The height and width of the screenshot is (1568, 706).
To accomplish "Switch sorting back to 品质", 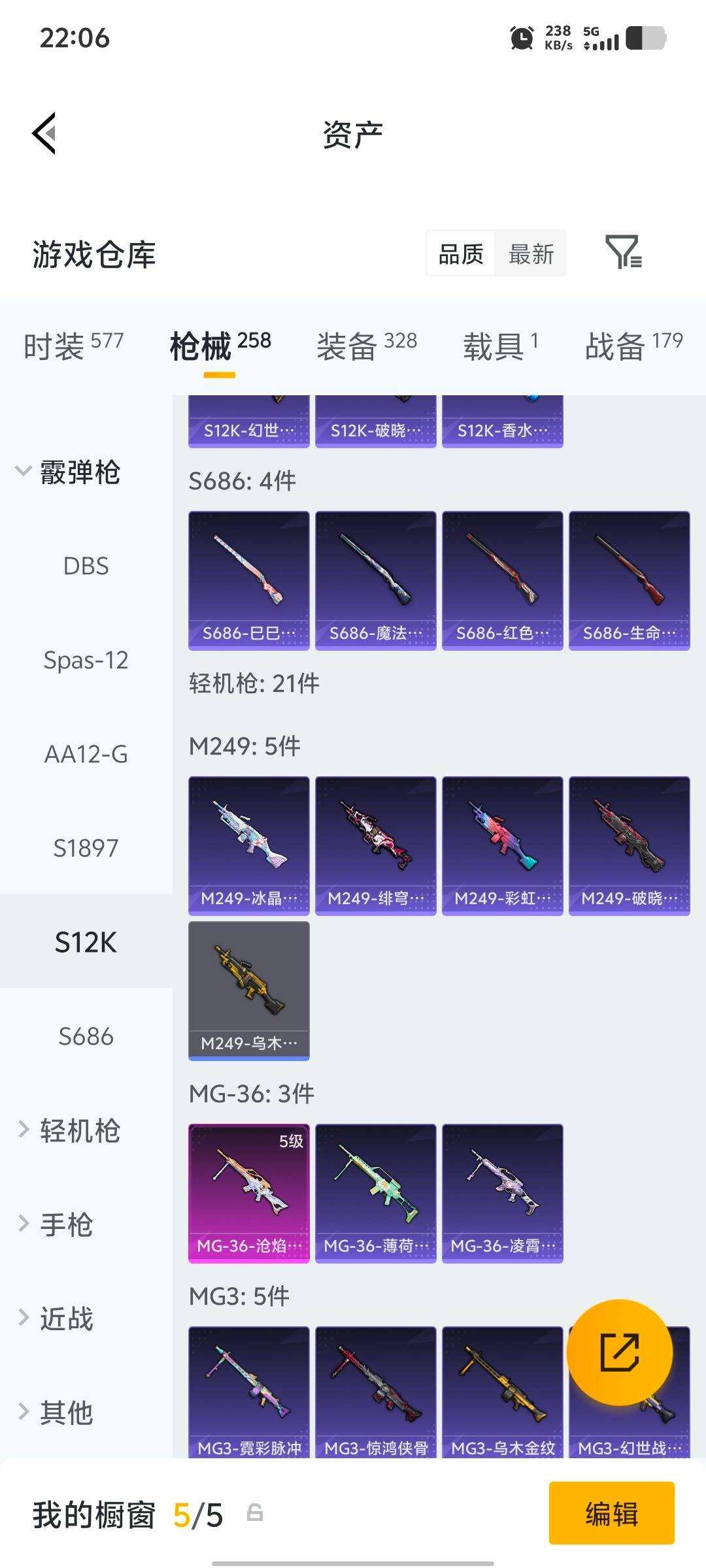I will pos(460,253).
